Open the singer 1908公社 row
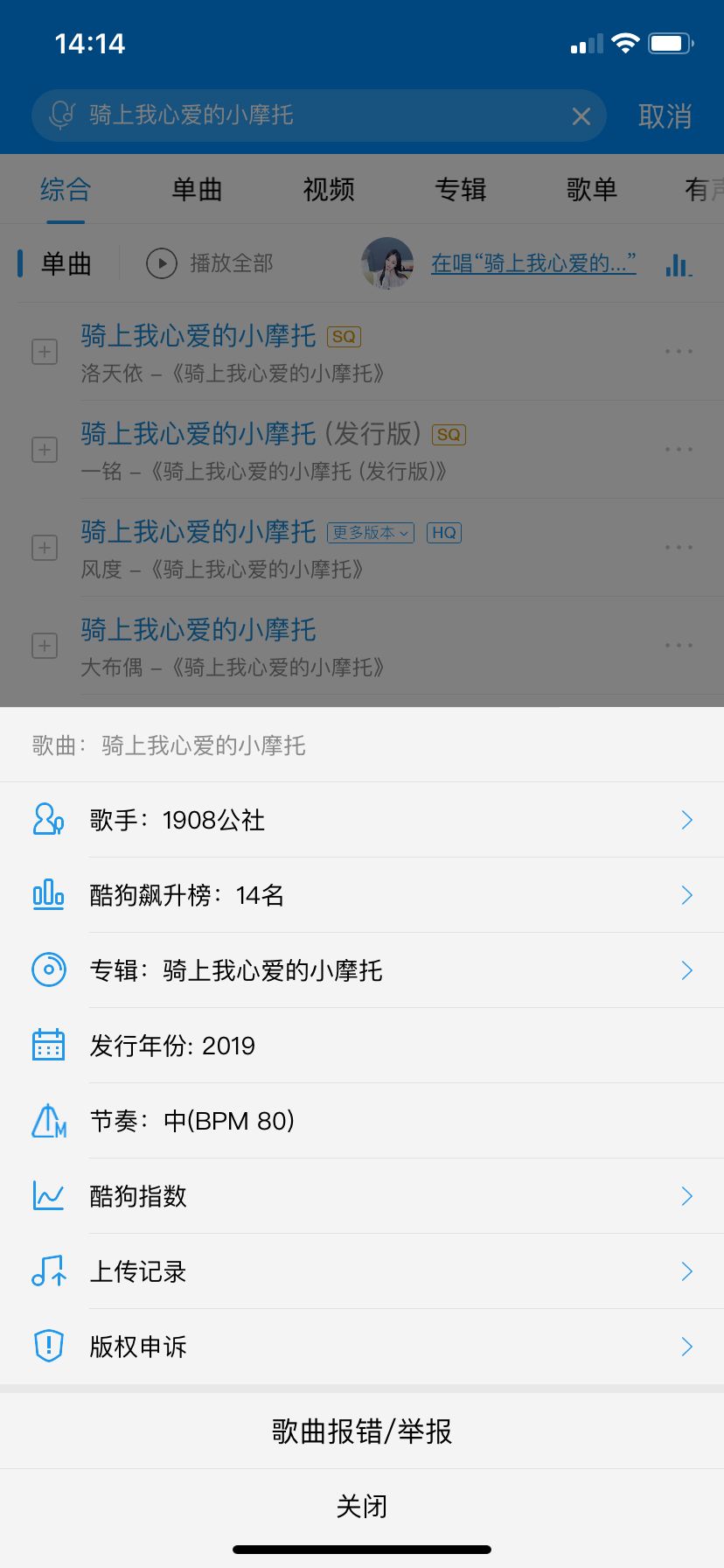This screenshot has width=724, height=1568. 362,820
